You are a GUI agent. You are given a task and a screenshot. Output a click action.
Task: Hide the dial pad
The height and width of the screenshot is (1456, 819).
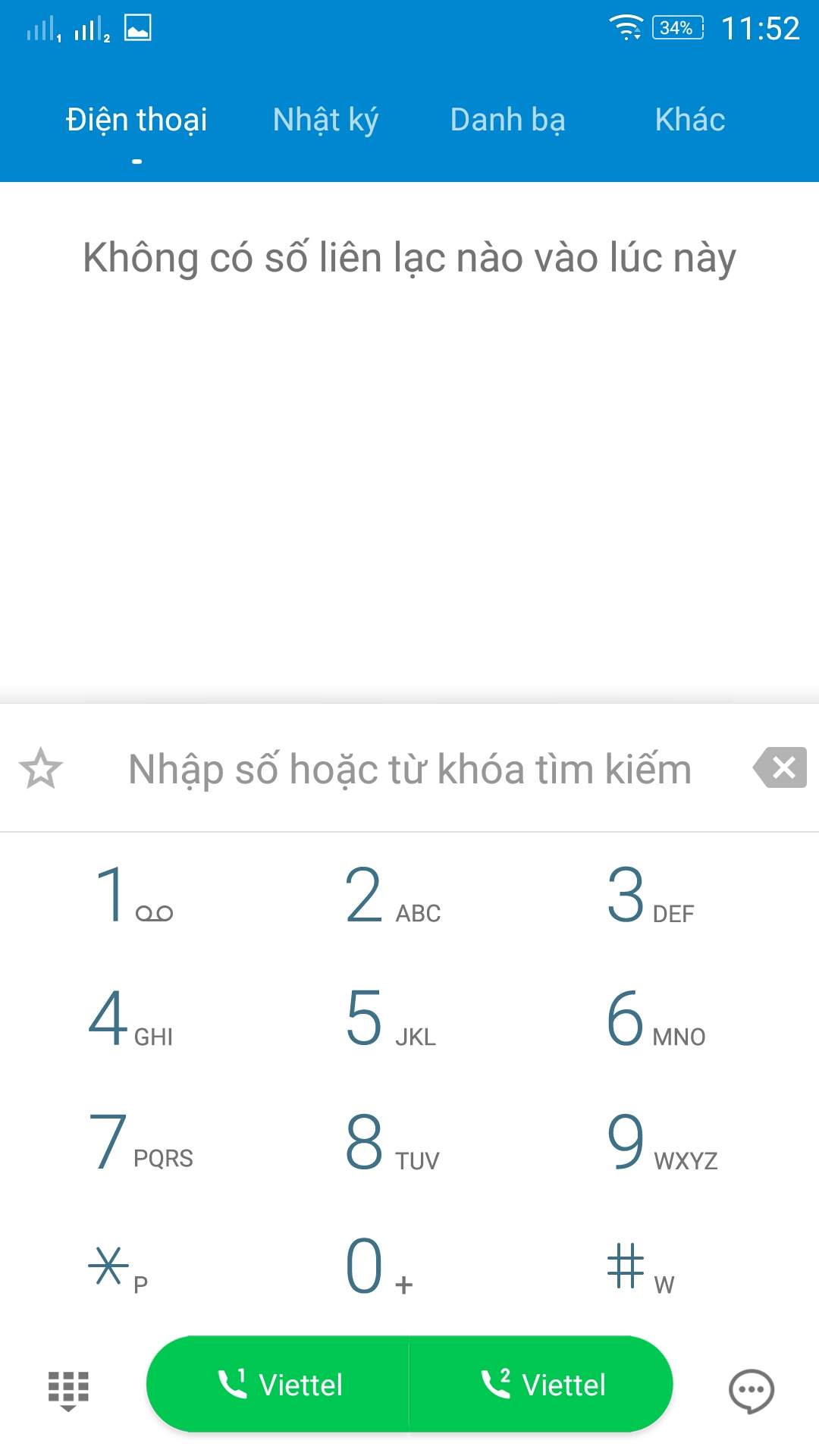68,1391
